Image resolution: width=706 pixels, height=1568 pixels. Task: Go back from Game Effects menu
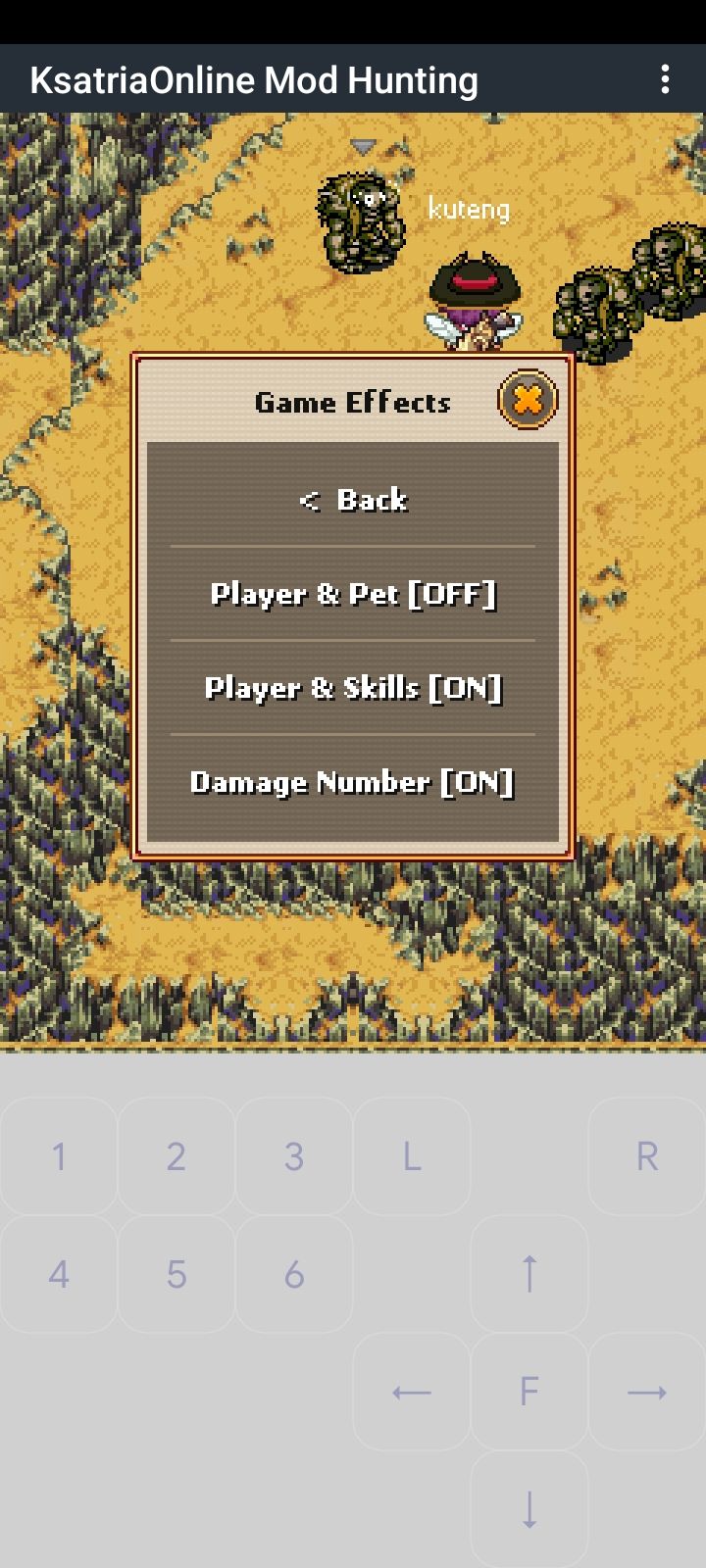coord(353,500)
